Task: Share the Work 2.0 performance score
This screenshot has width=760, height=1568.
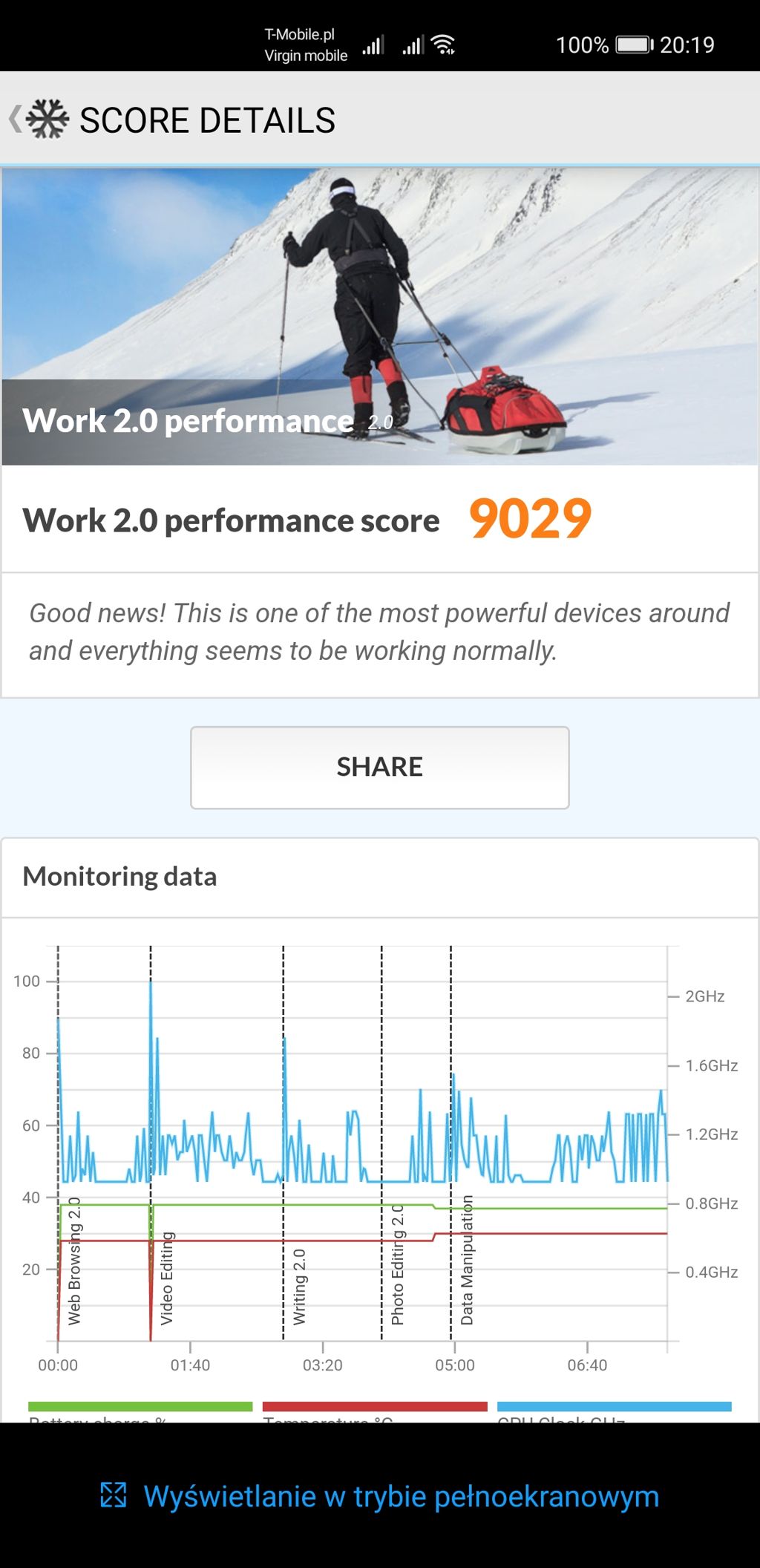Action: coord(379,767)
